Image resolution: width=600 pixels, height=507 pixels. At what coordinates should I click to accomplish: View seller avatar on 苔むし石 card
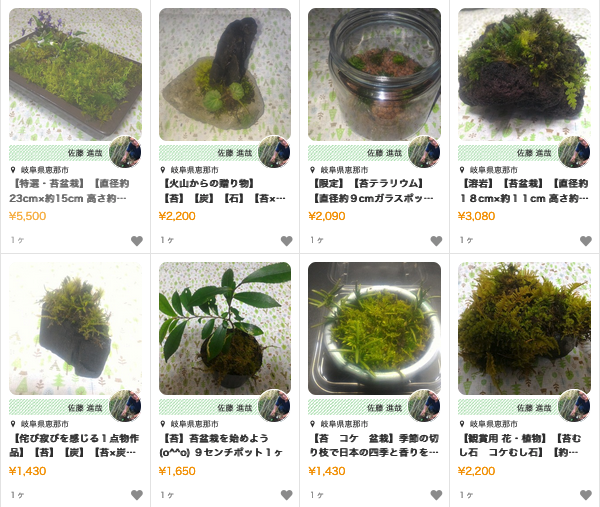point(574,405)
